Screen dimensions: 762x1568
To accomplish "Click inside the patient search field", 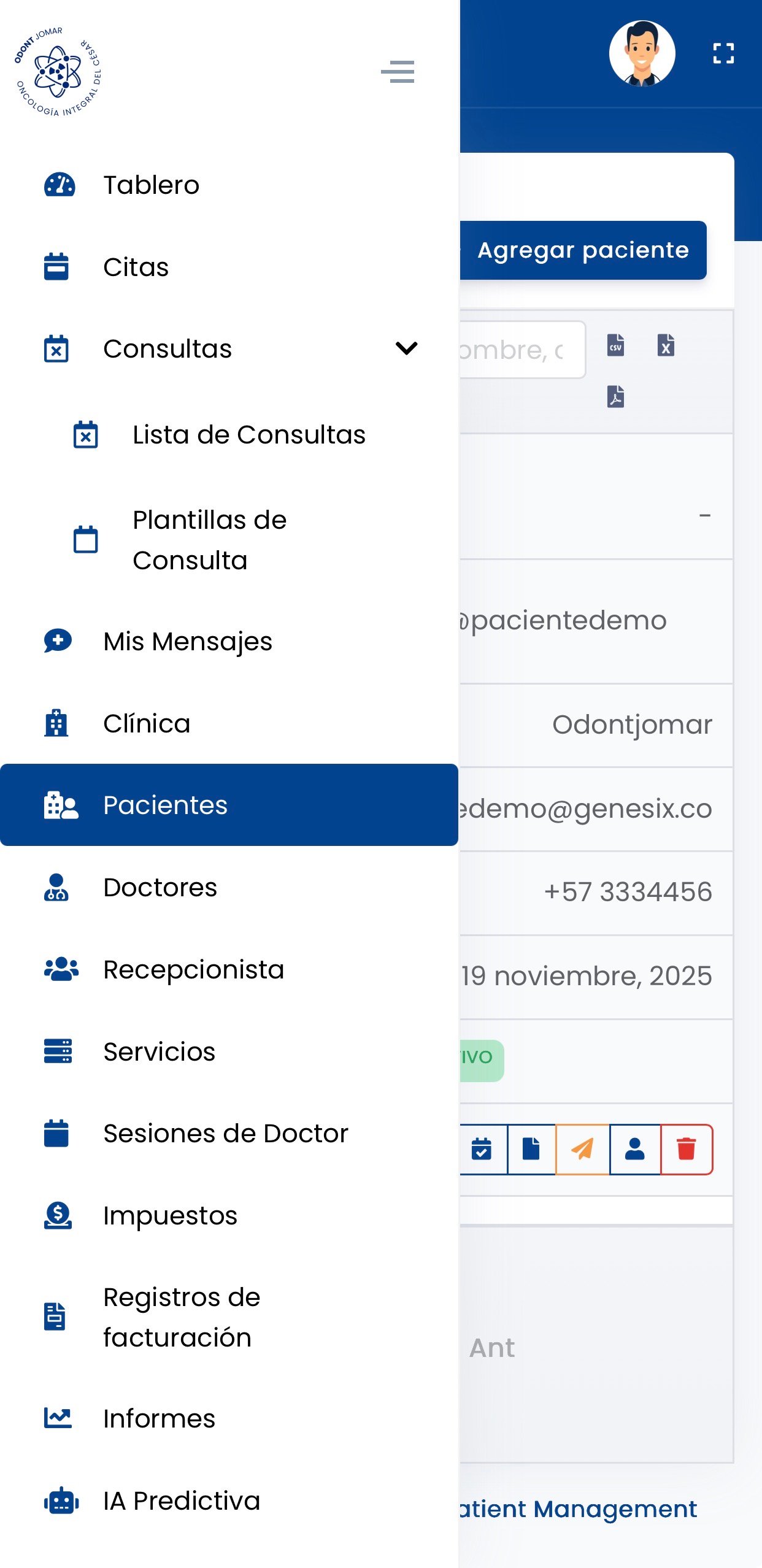I will coord(521,348).
